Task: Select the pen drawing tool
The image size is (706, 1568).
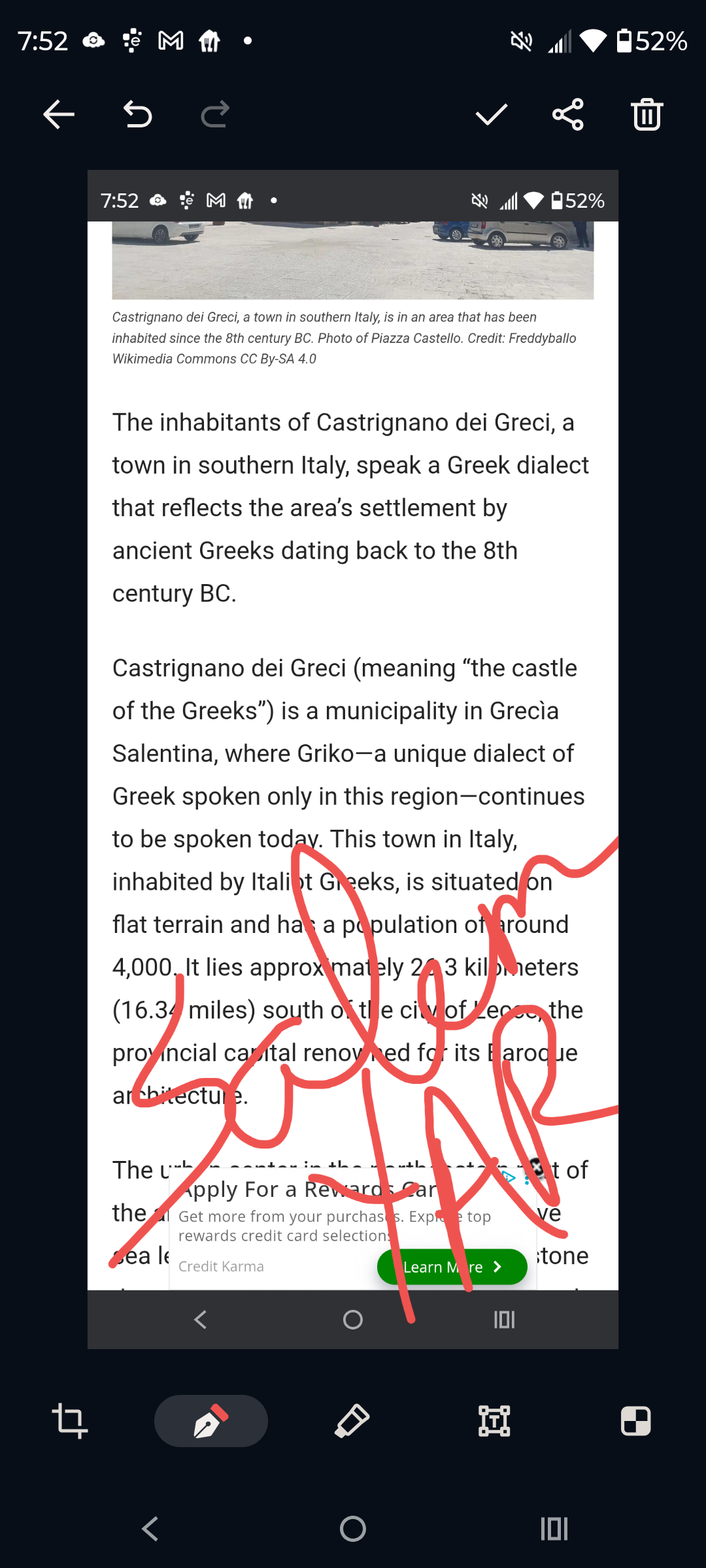Action: pos(210,1421)
